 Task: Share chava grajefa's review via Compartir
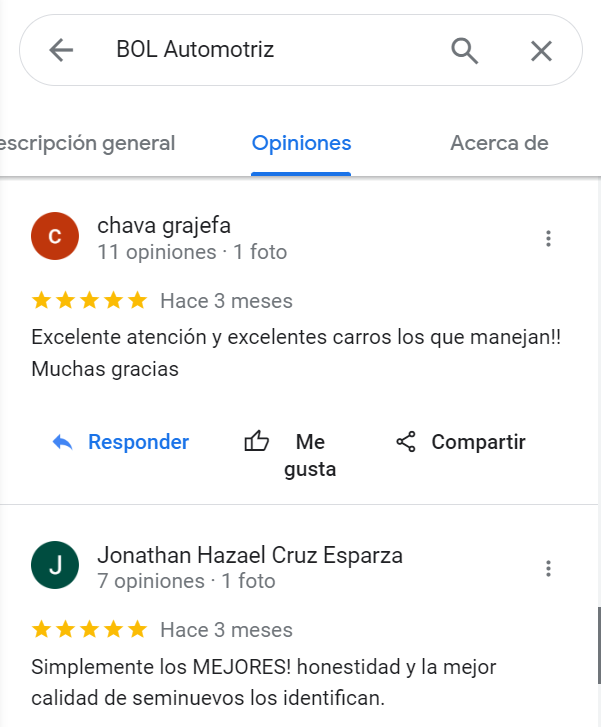coord(461,442)
